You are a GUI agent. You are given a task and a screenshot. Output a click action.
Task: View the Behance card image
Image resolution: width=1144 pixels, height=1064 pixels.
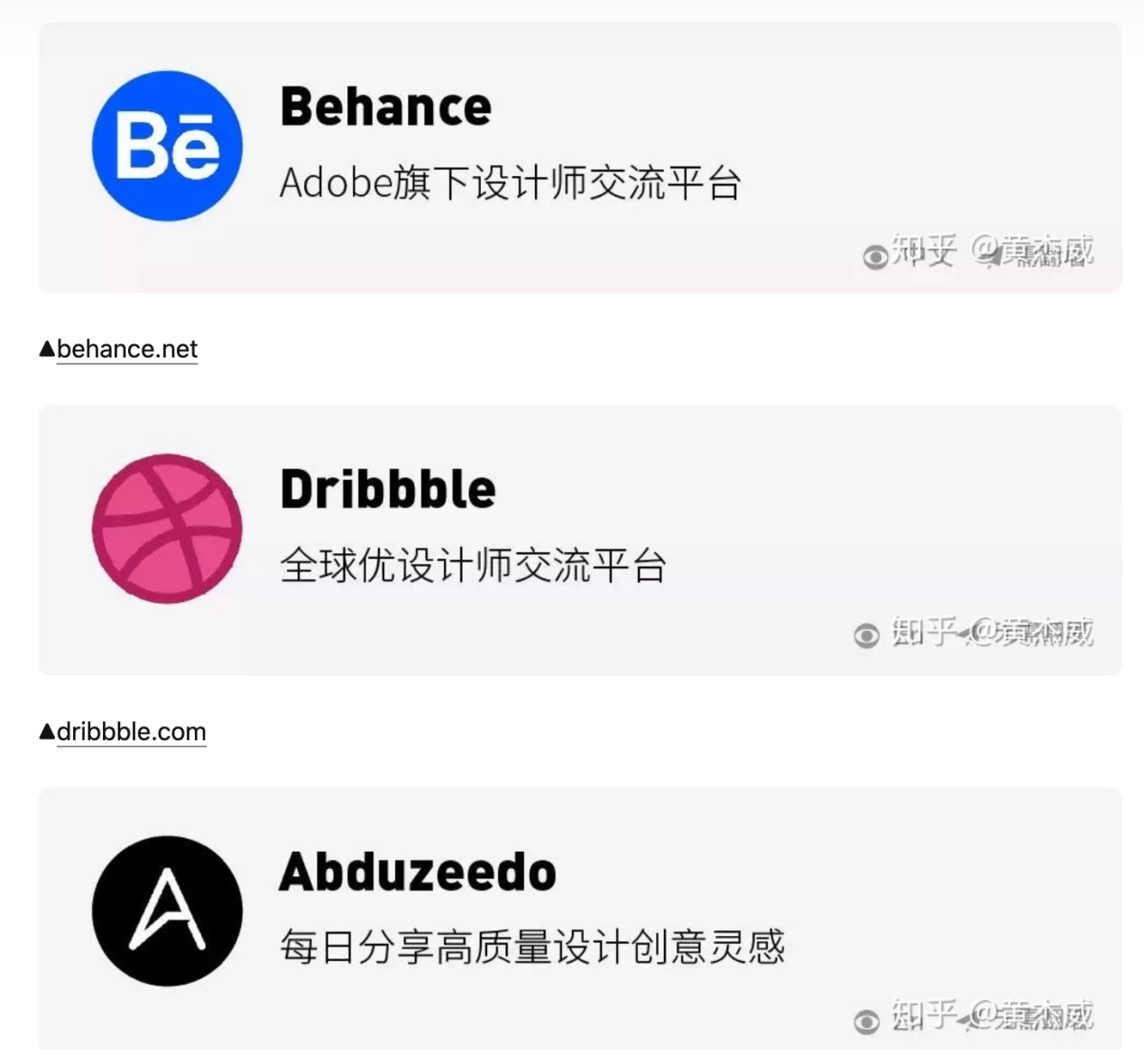click(579, 158)
